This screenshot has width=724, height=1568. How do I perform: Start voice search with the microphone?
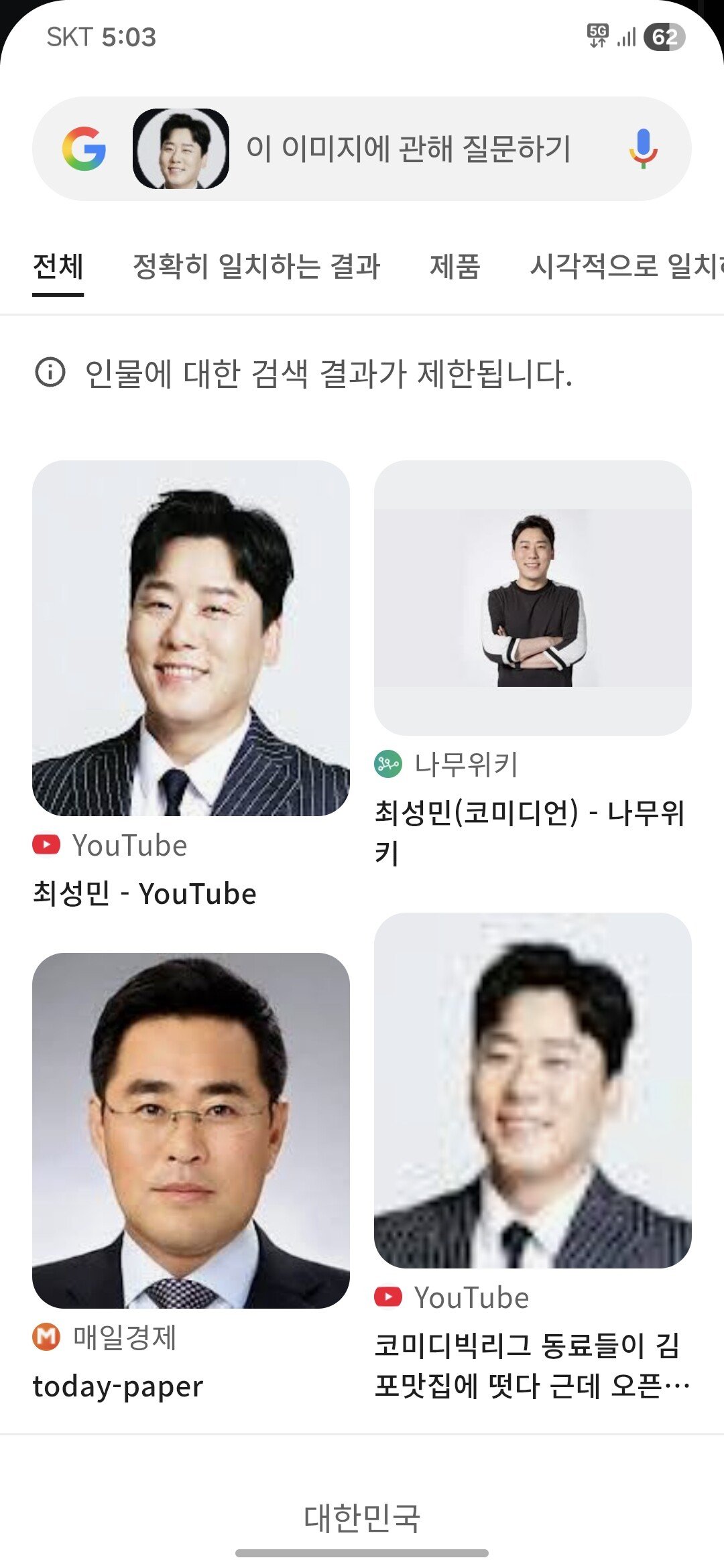[643, 149]
